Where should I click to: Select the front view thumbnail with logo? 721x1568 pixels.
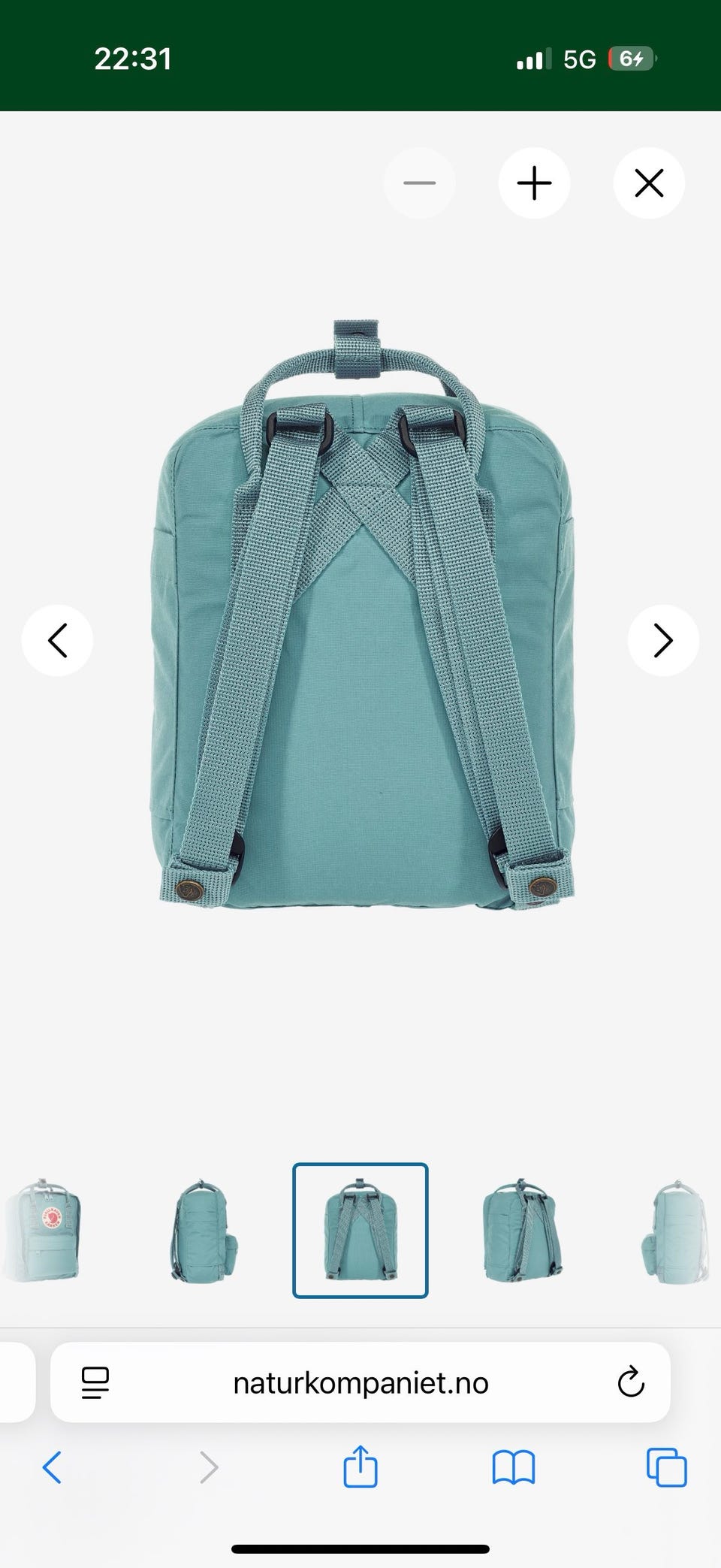[x=43, y=1231]
